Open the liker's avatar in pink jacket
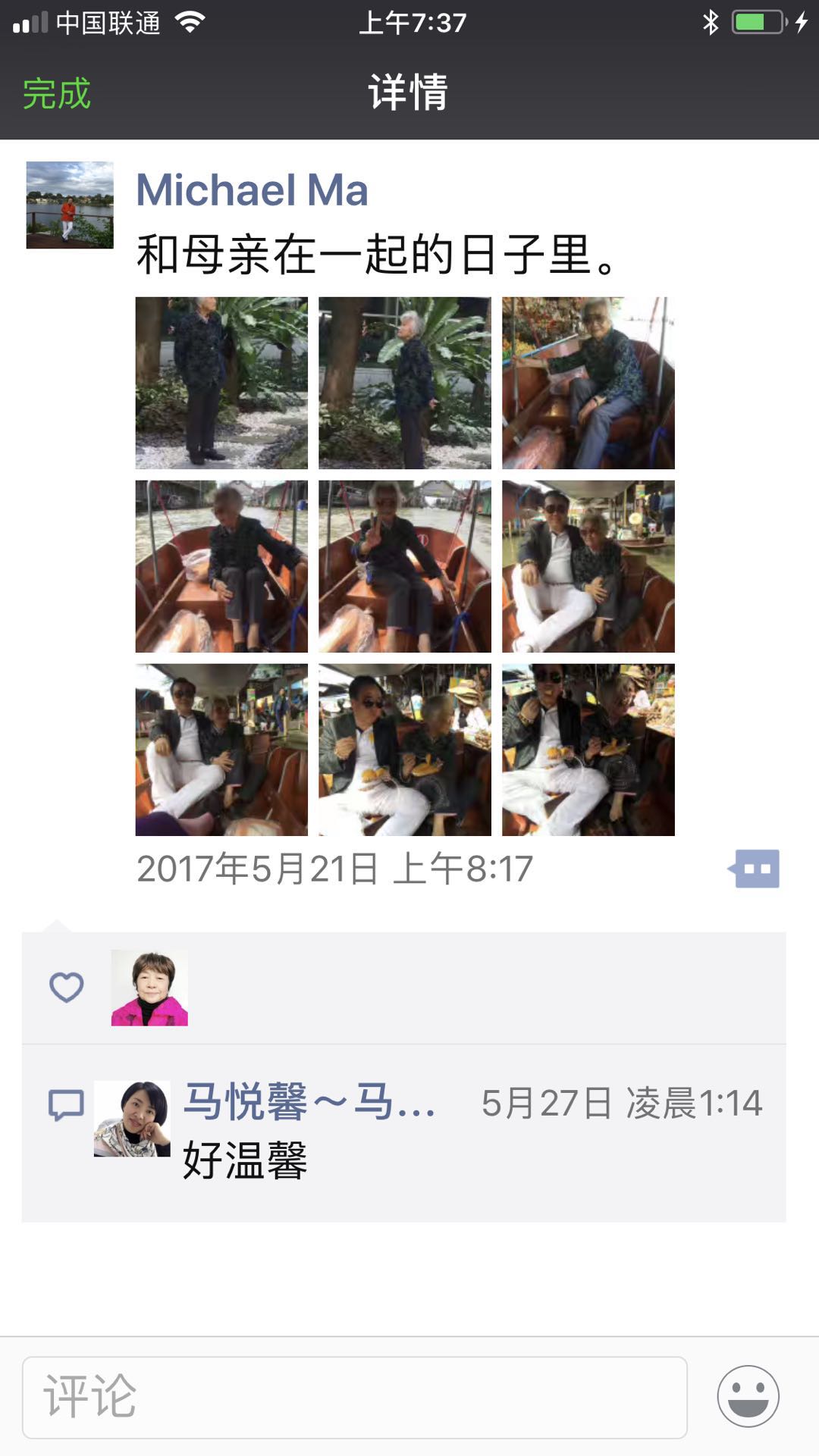 [x=149, y=988]
